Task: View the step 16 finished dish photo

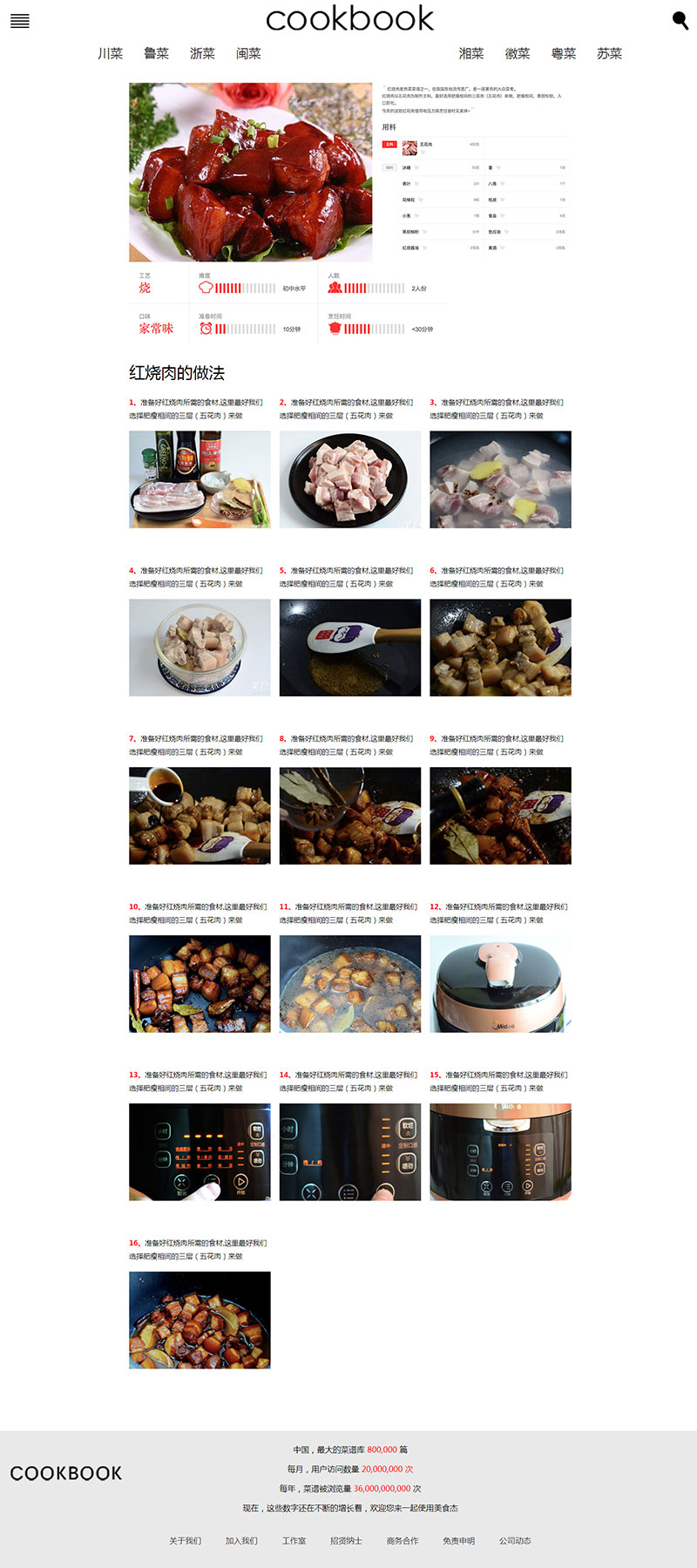Action: pyautogui.click(x=200, y=1320)
